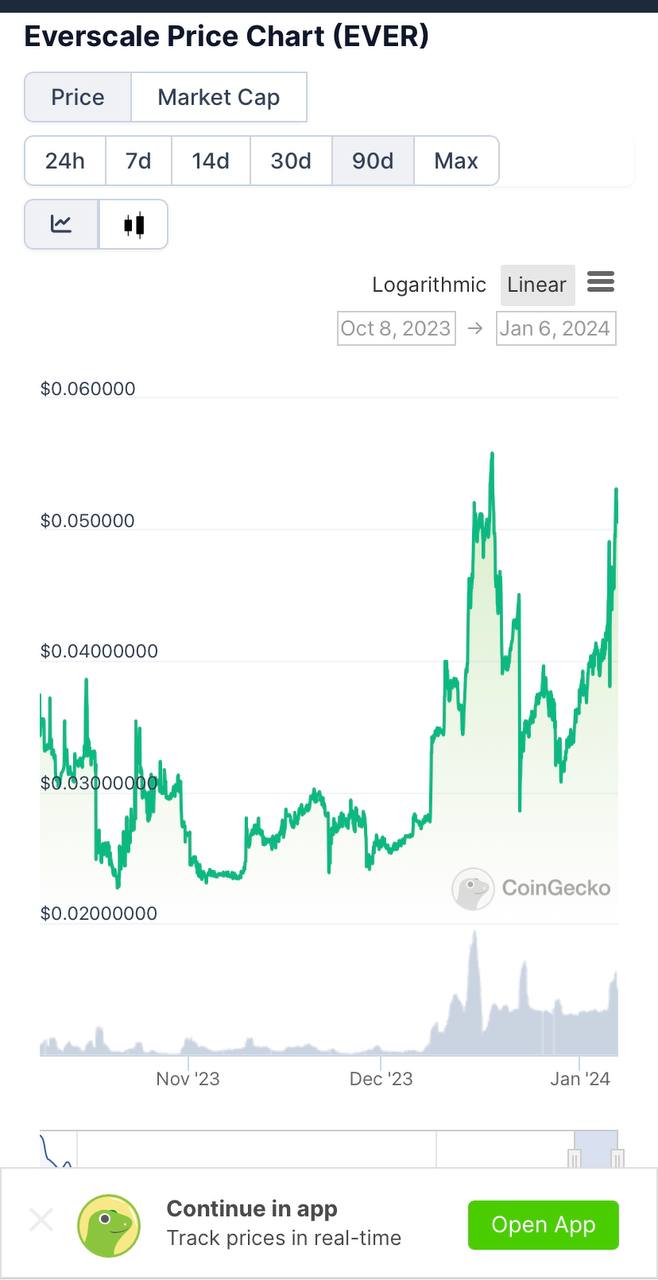Set chart scale to Logarithmic
Image resolution: width=658 pixels, height=1280 pixels.
coord(429,285)
